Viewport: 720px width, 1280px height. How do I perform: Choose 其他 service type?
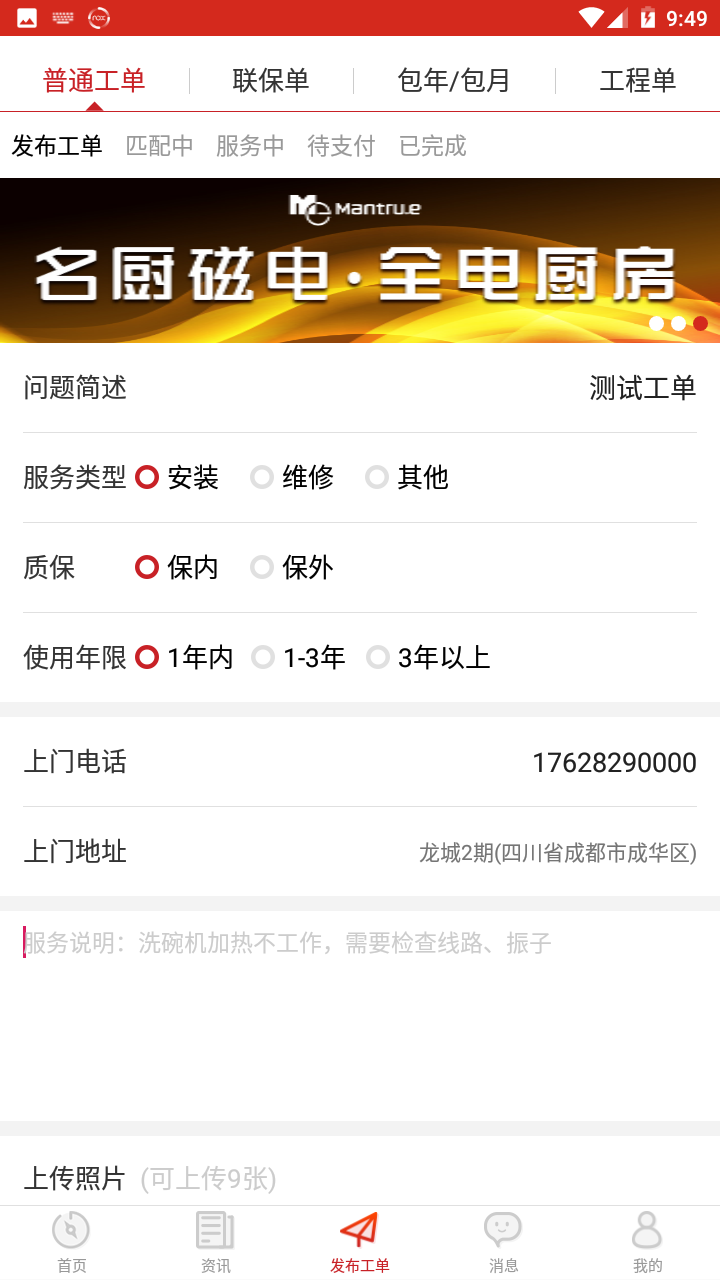tap(407, 478)
